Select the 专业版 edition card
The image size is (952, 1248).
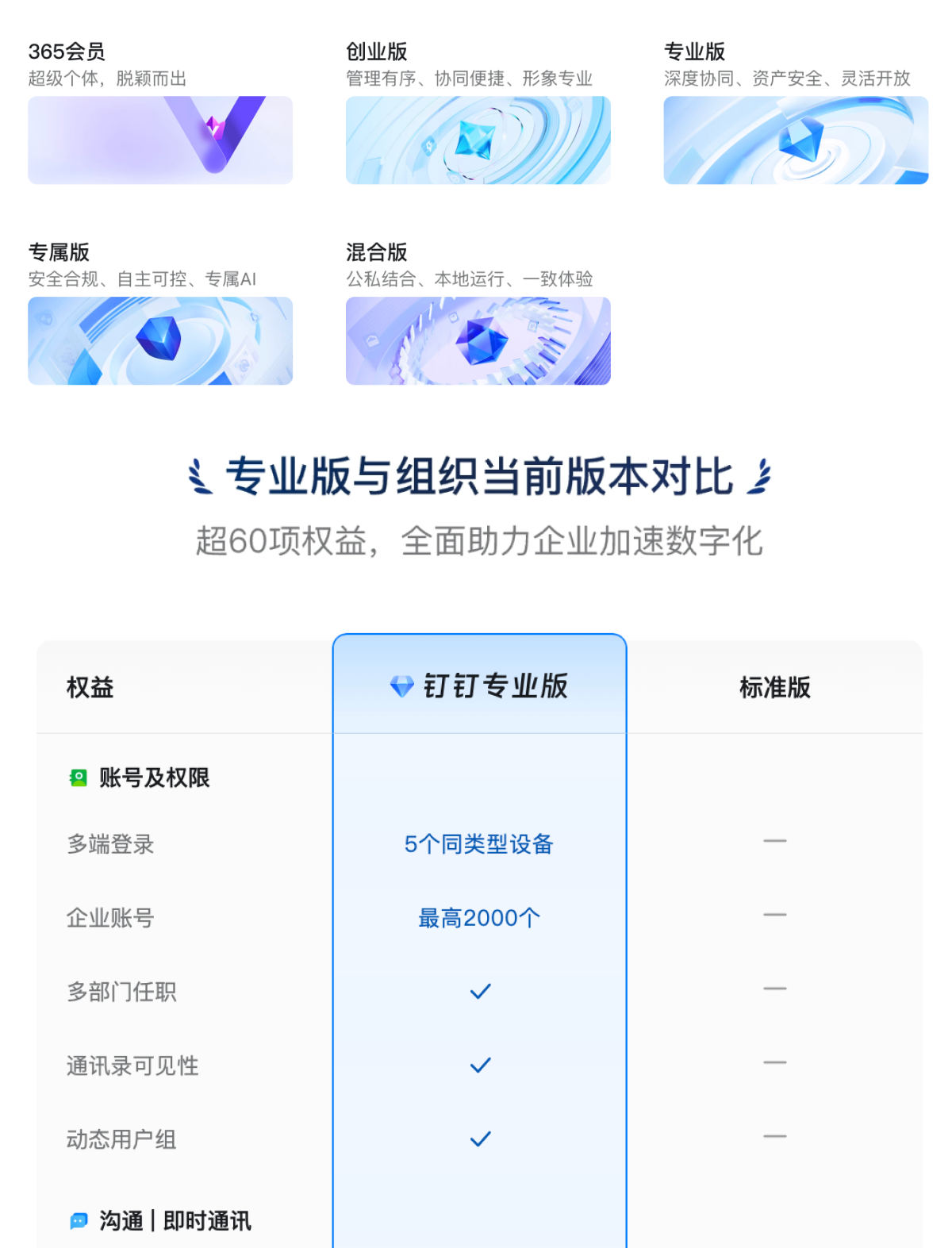[x=795, y=140]
